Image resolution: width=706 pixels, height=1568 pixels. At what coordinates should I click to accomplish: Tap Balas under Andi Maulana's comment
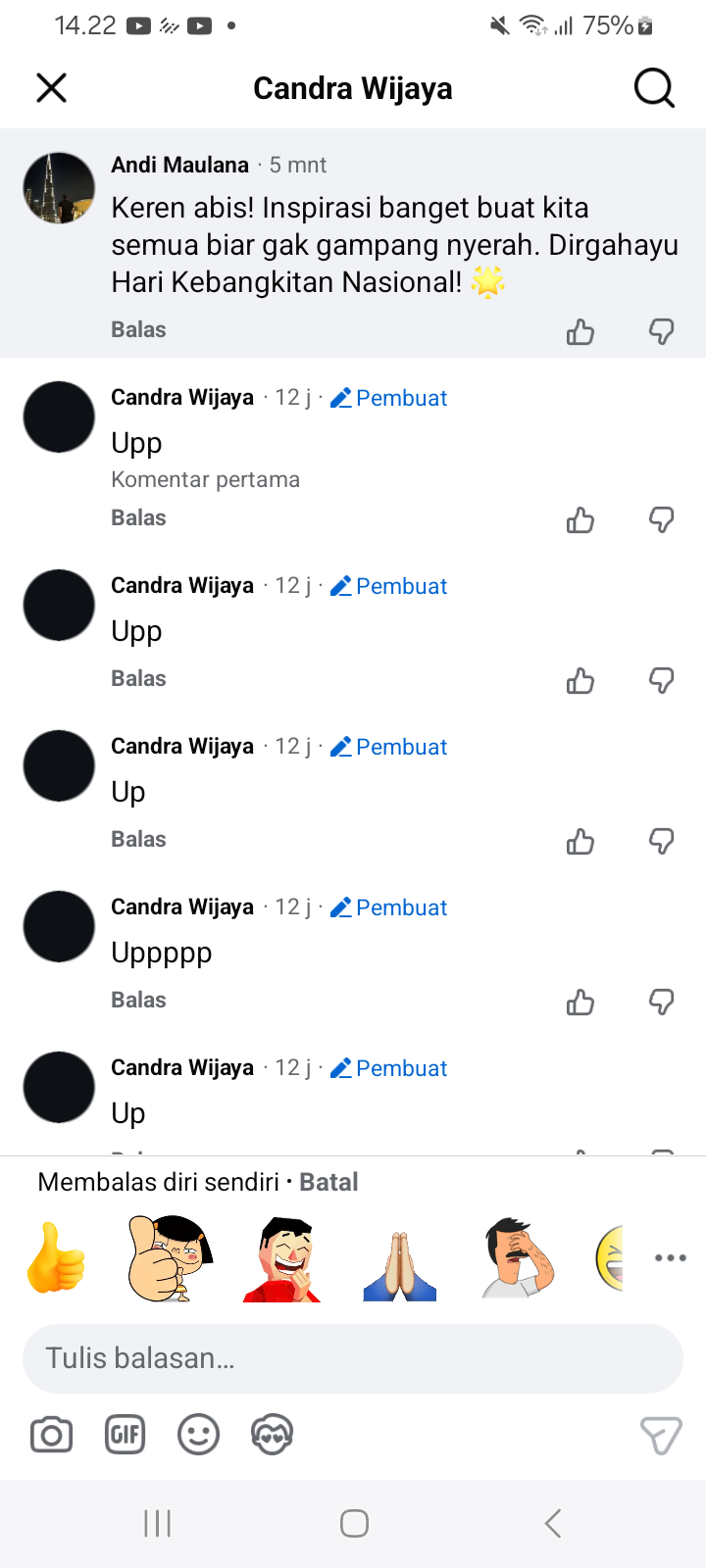tap(138, 330)
